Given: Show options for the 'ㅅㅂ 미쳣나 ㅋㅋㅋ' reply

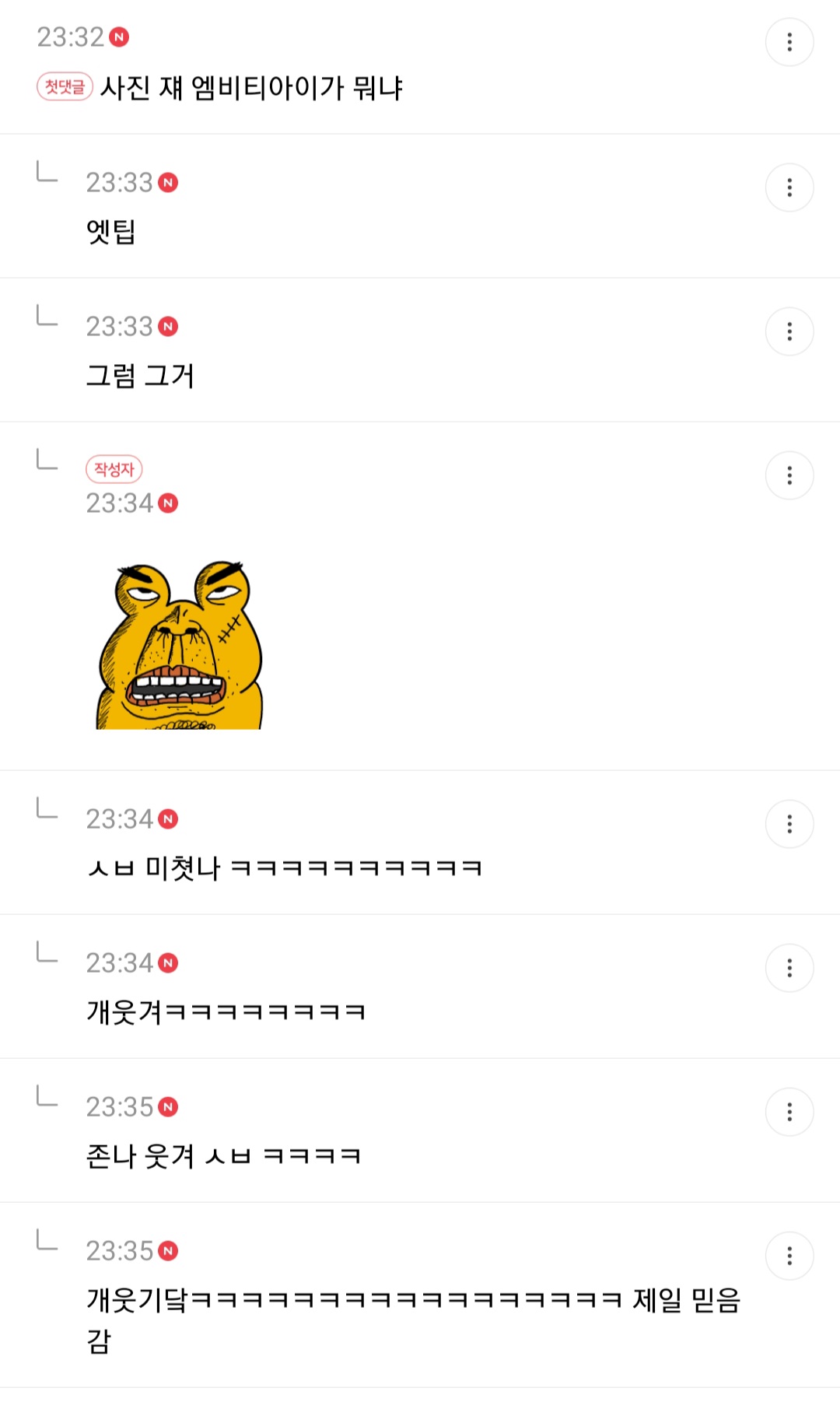Looking at the screenshot, I should click(x=789, y=824).
